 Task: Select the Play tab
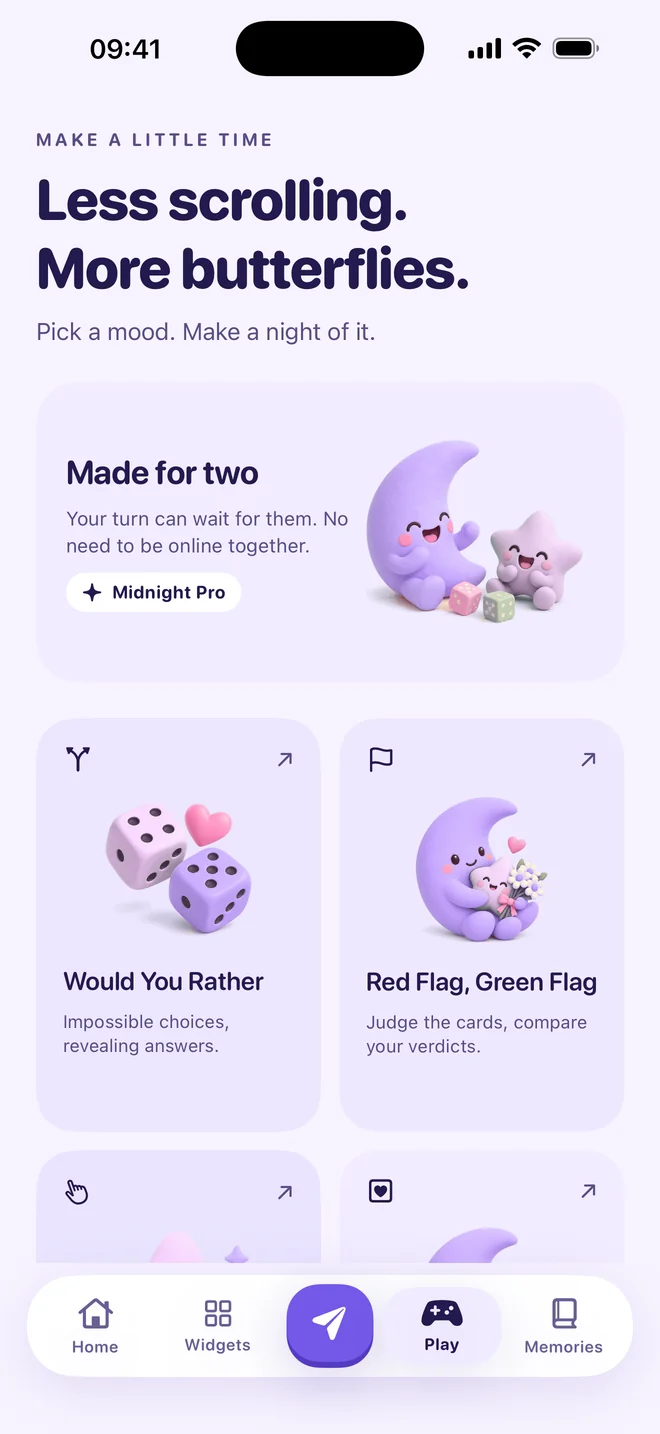(x=442, y=1326)
